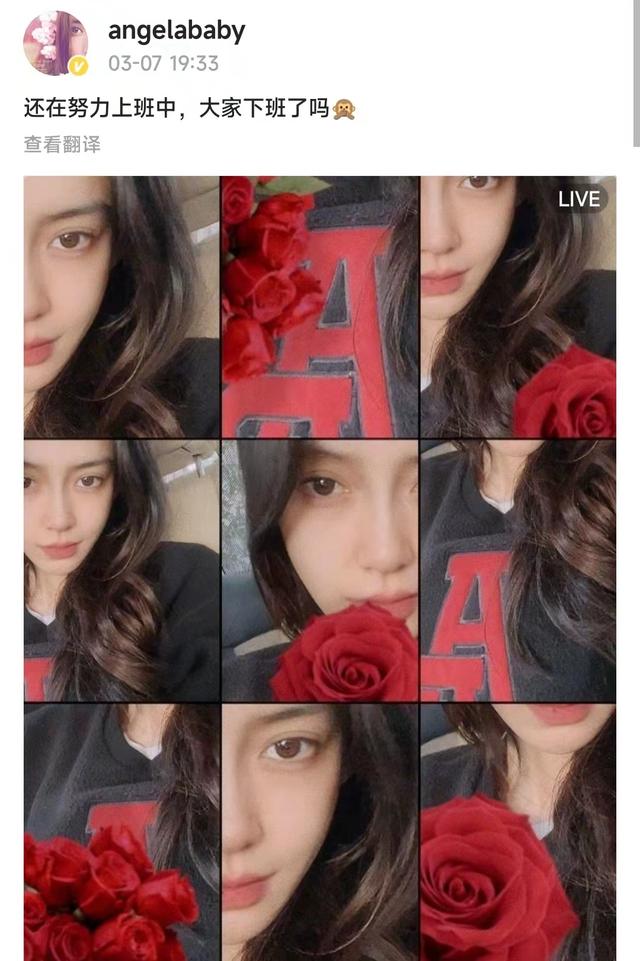Viewport: 640px width, 961px height.
Task: Tap the angelababy username
Action: tap(176, 31)
